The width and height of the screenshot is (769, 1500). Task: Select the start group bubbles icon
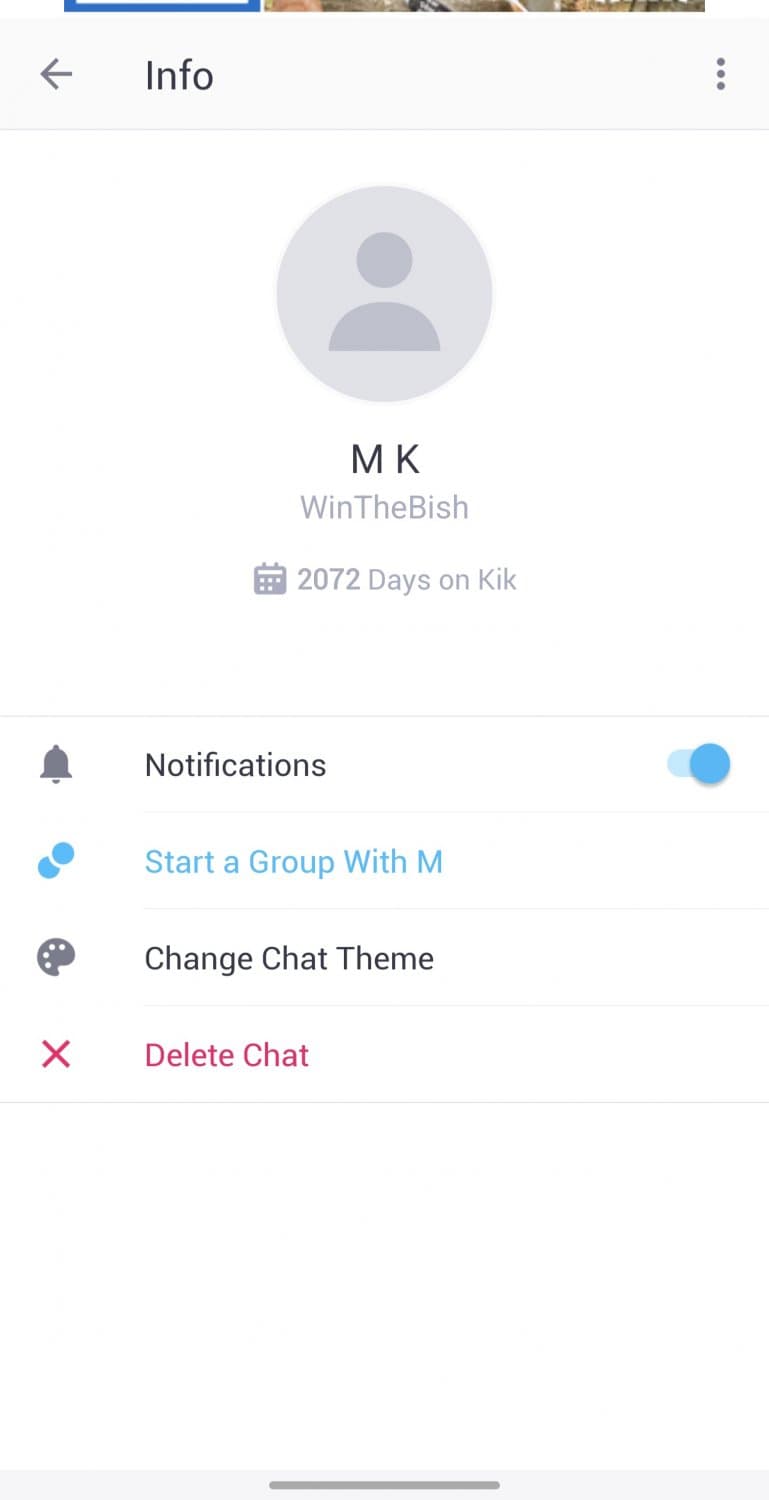click(57, 860)
